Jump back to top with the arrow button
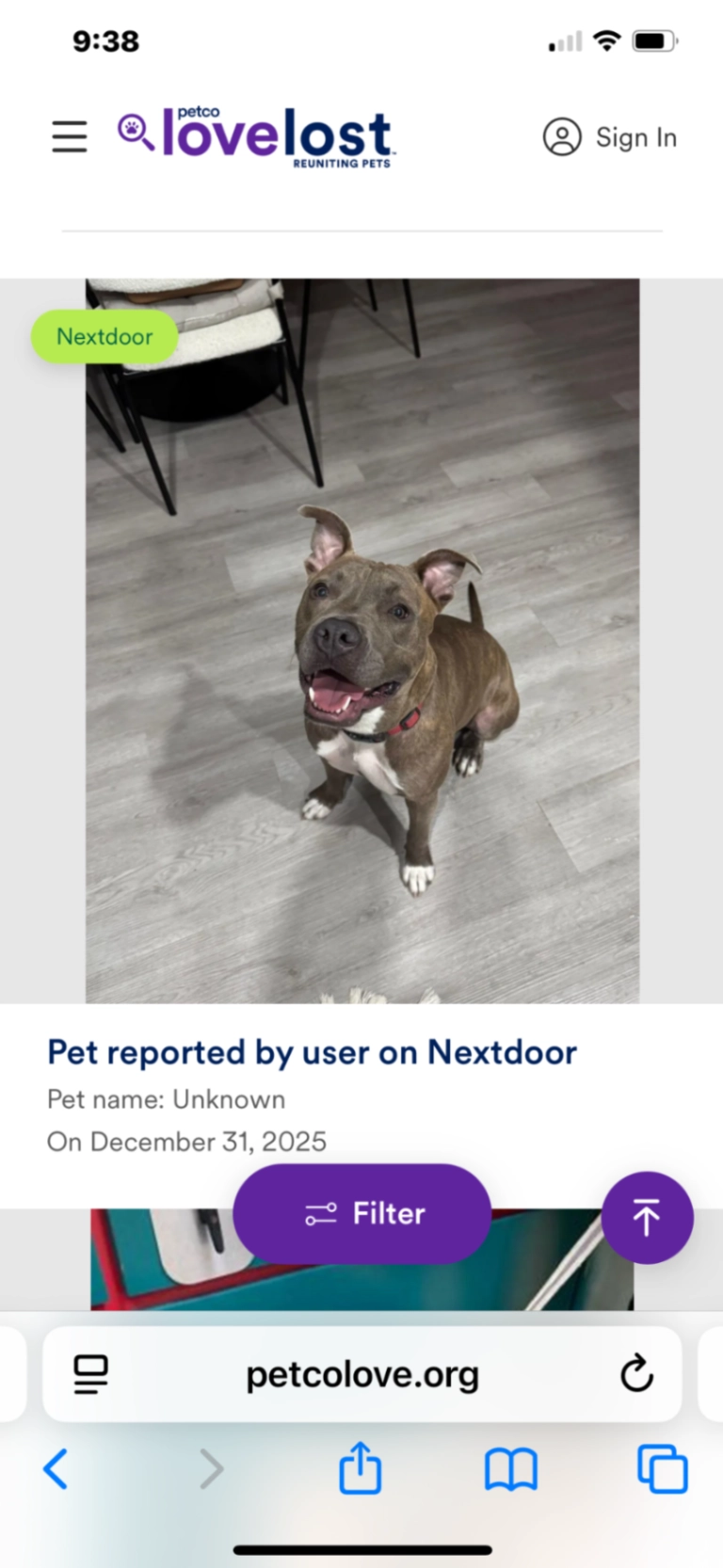 [647, 1217]
